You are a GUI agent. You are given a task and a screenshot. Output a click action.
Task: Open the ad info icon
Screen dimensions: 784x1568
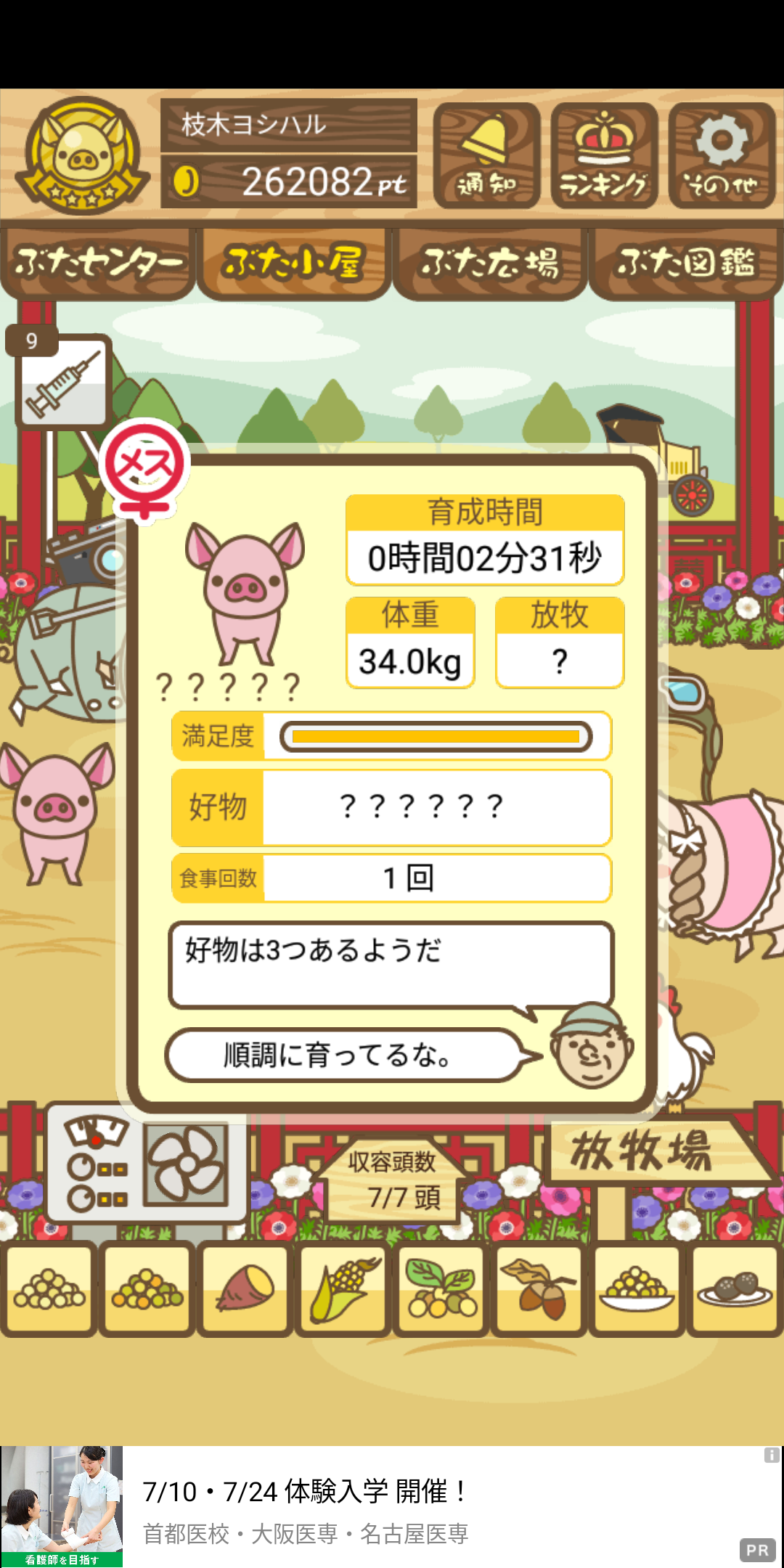pos(772,1455)
